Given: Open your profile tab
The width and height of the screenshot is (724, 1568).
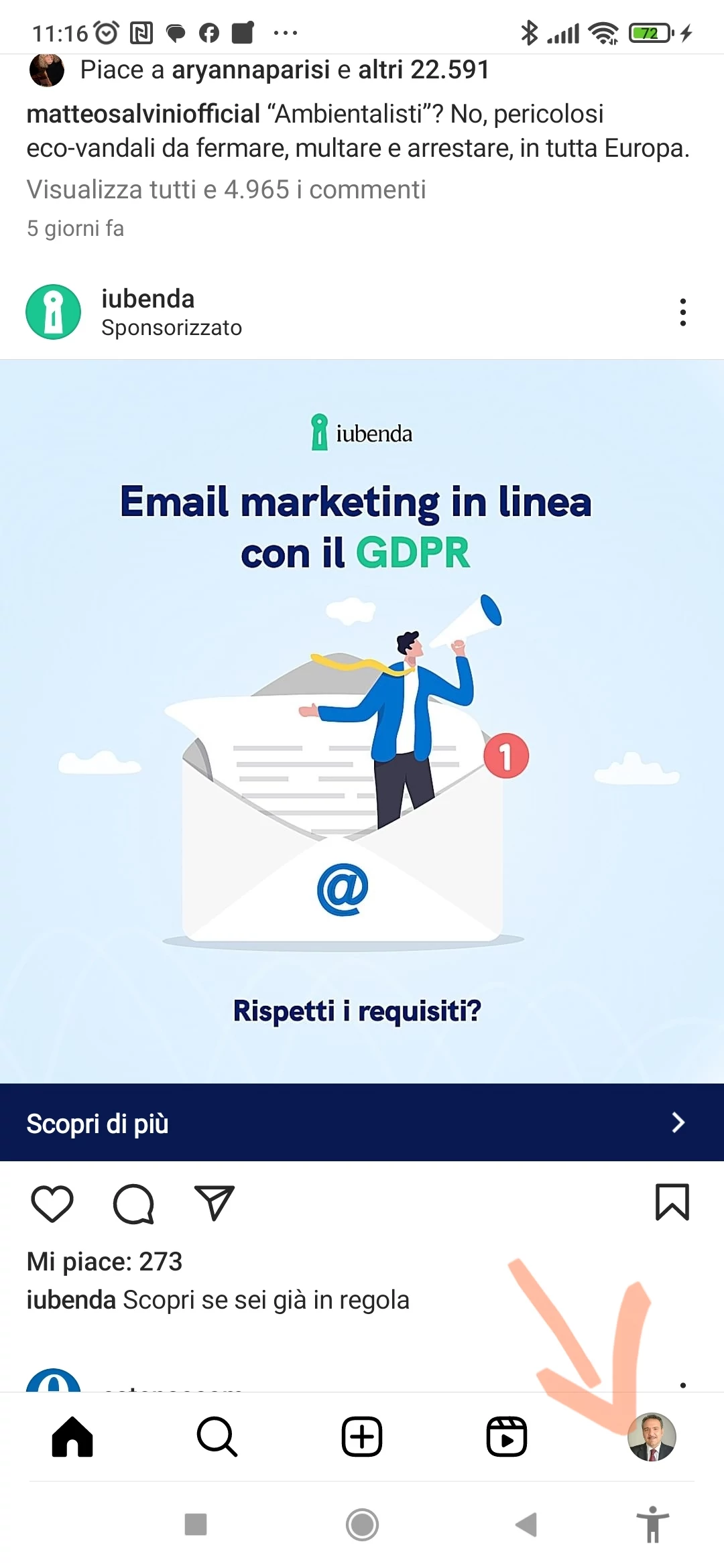Looking at the screenshot, I should coord(652,1437).
